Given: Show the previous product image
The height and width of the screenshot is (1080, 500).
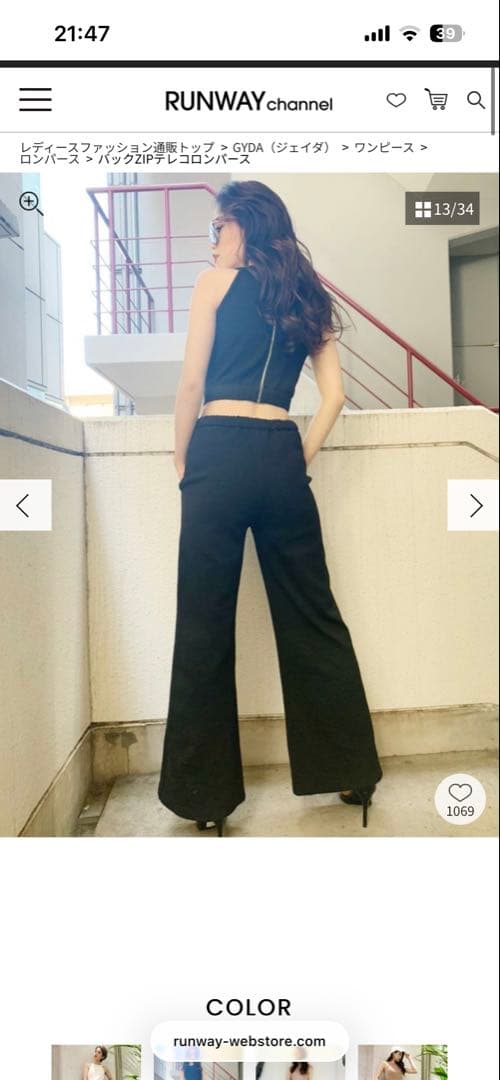Looking at the screenshot, I should 25,505.
